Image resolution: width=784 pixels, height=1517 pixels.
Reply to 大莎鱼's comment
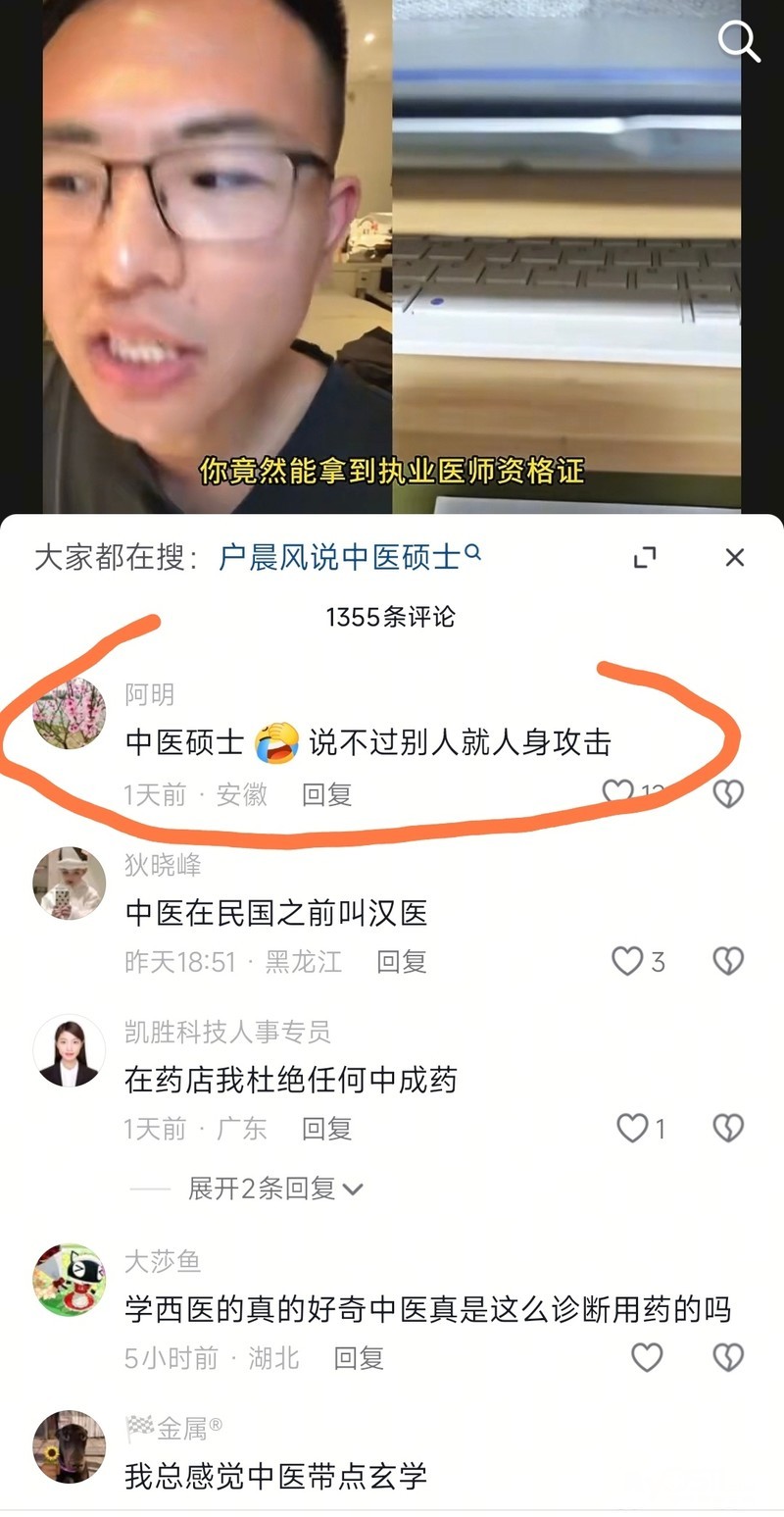click(x=359, y=1358)
